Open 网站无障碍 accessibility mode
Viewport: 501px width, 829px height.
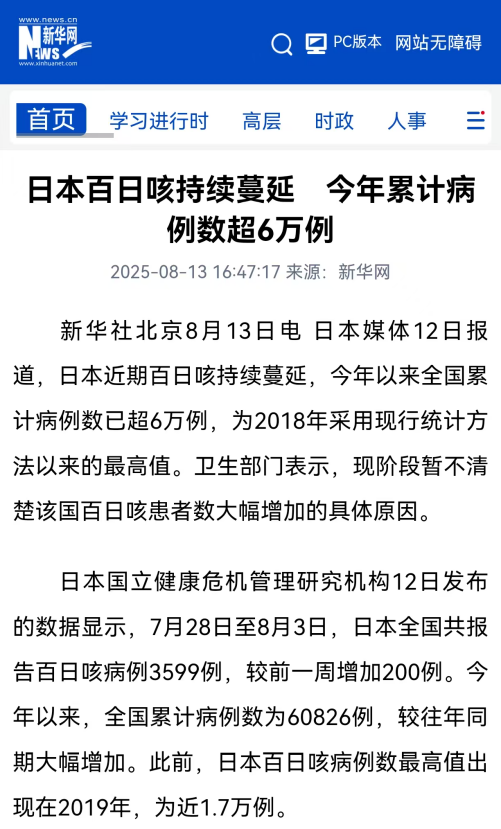tap(438, 43)
